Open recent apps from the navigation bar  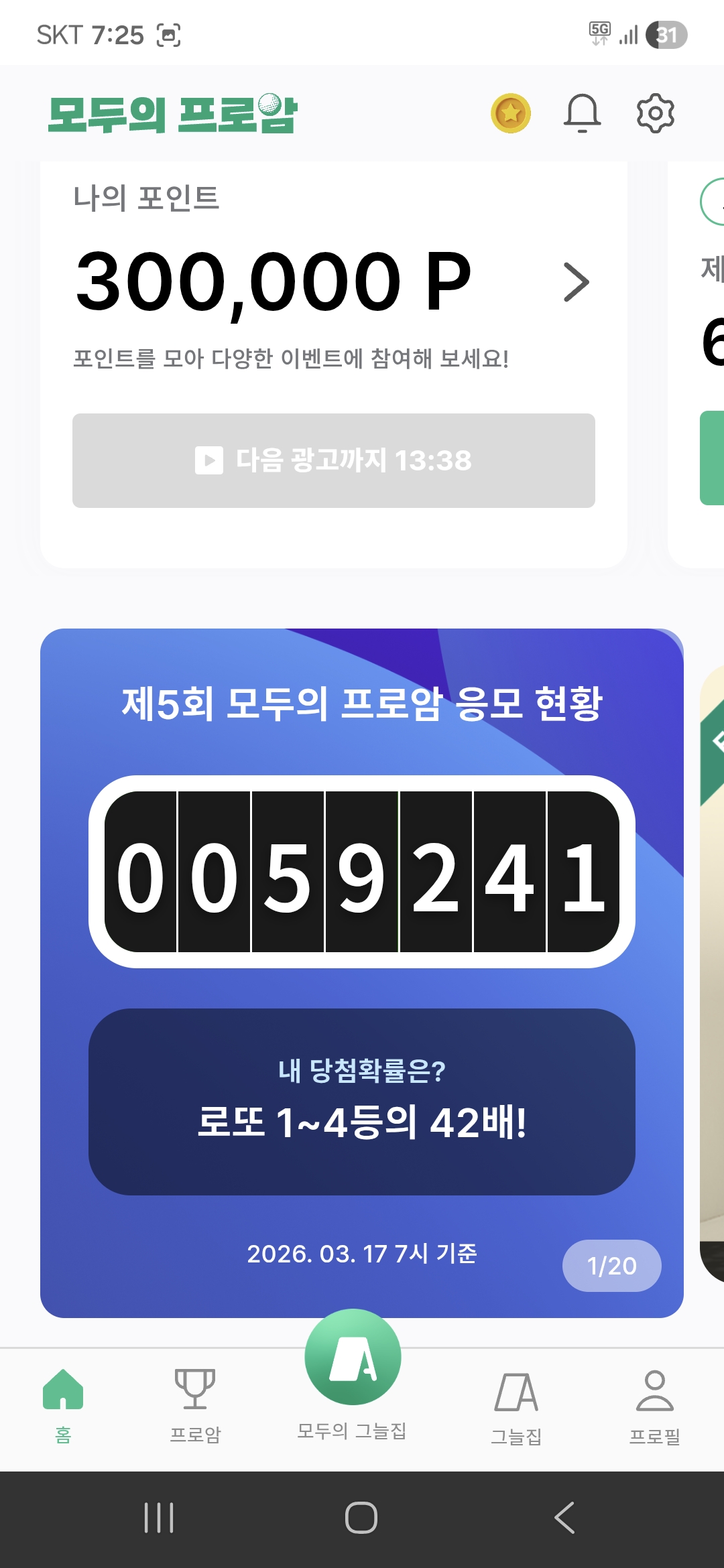[x=159, y=1518]
